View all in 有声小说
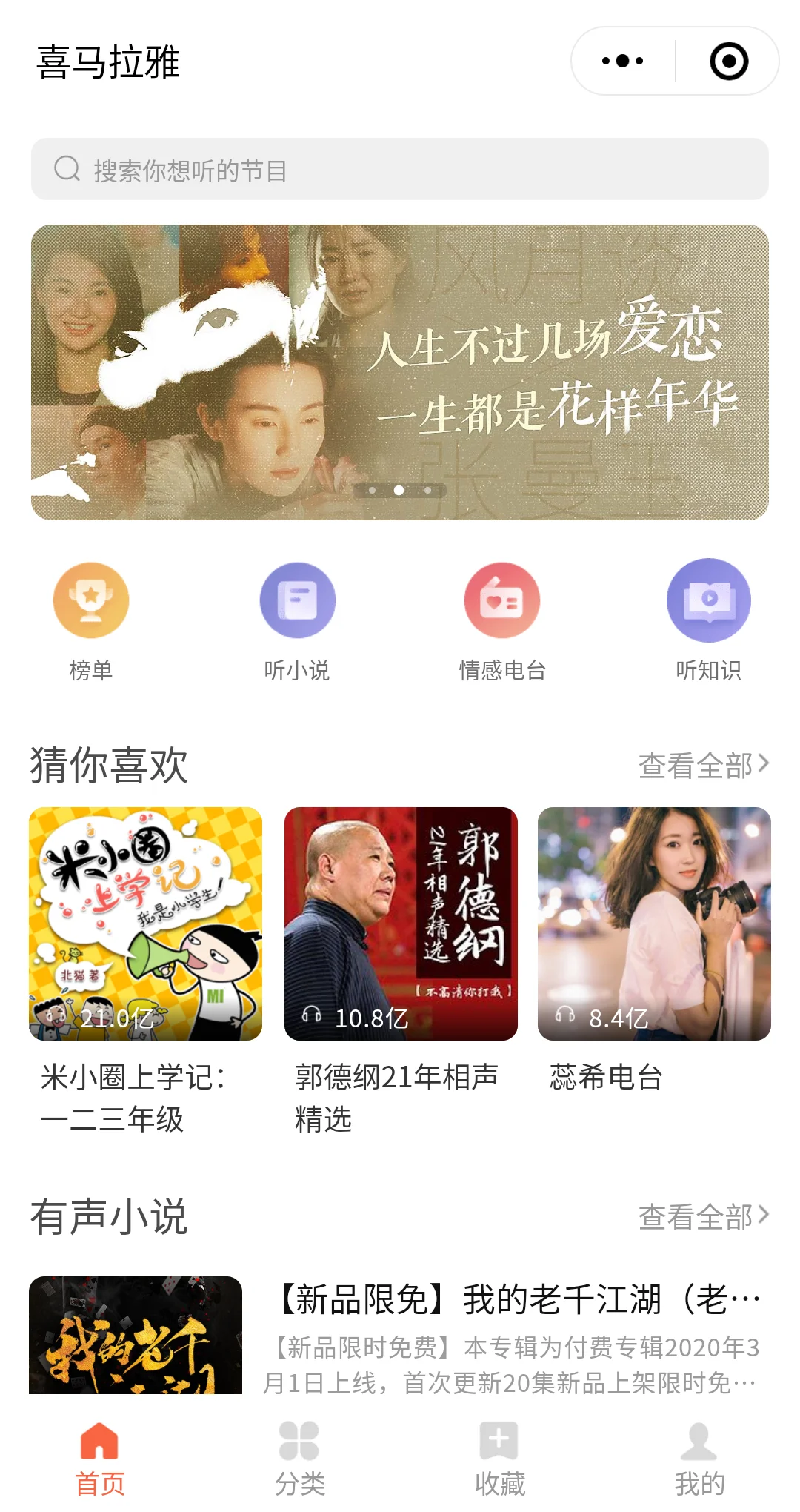The height and width of the screenshot is (1512, 800). click(x=704, y=1216)
